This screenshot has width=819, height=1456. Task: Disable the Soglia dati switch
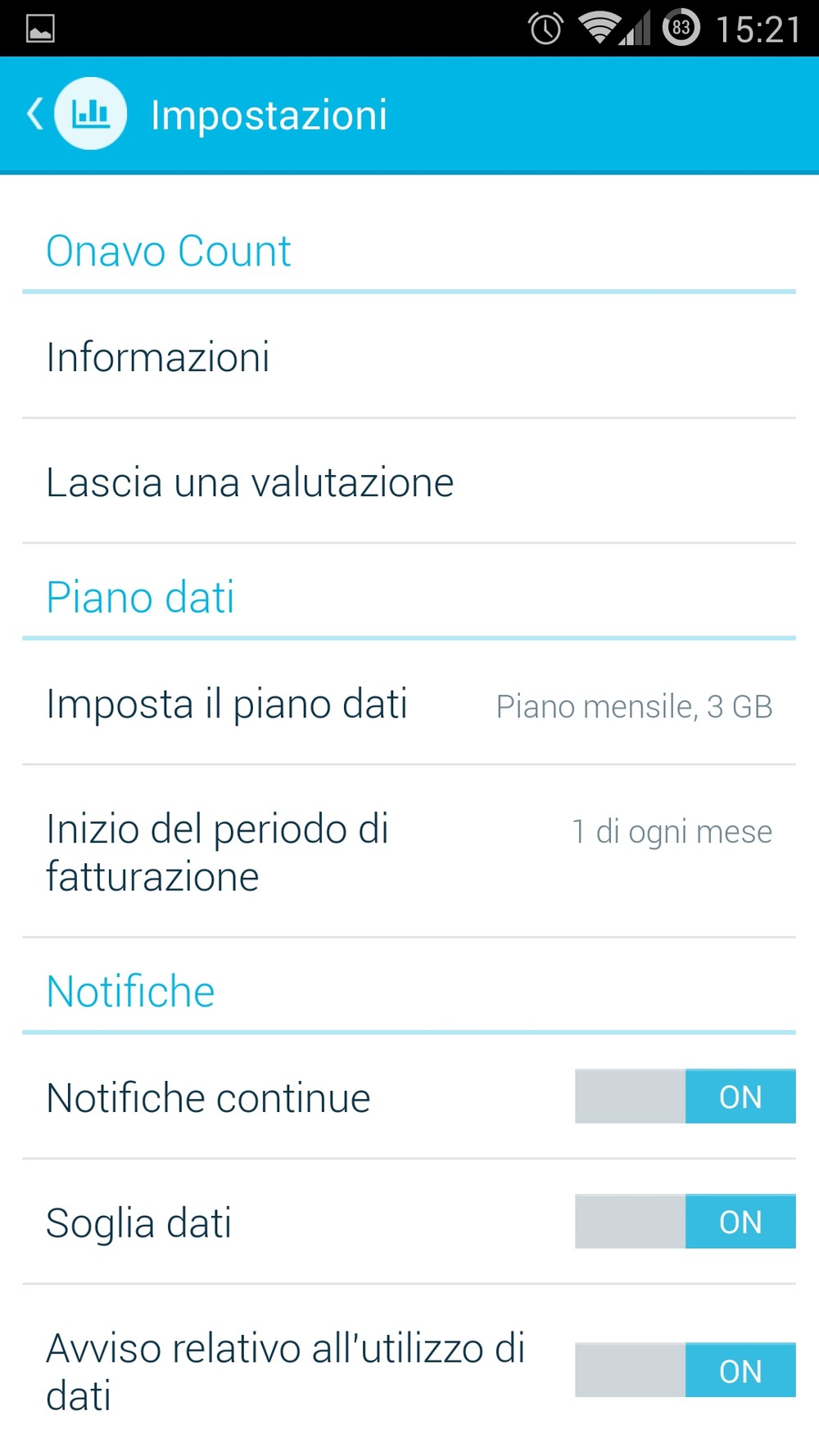685,1222
